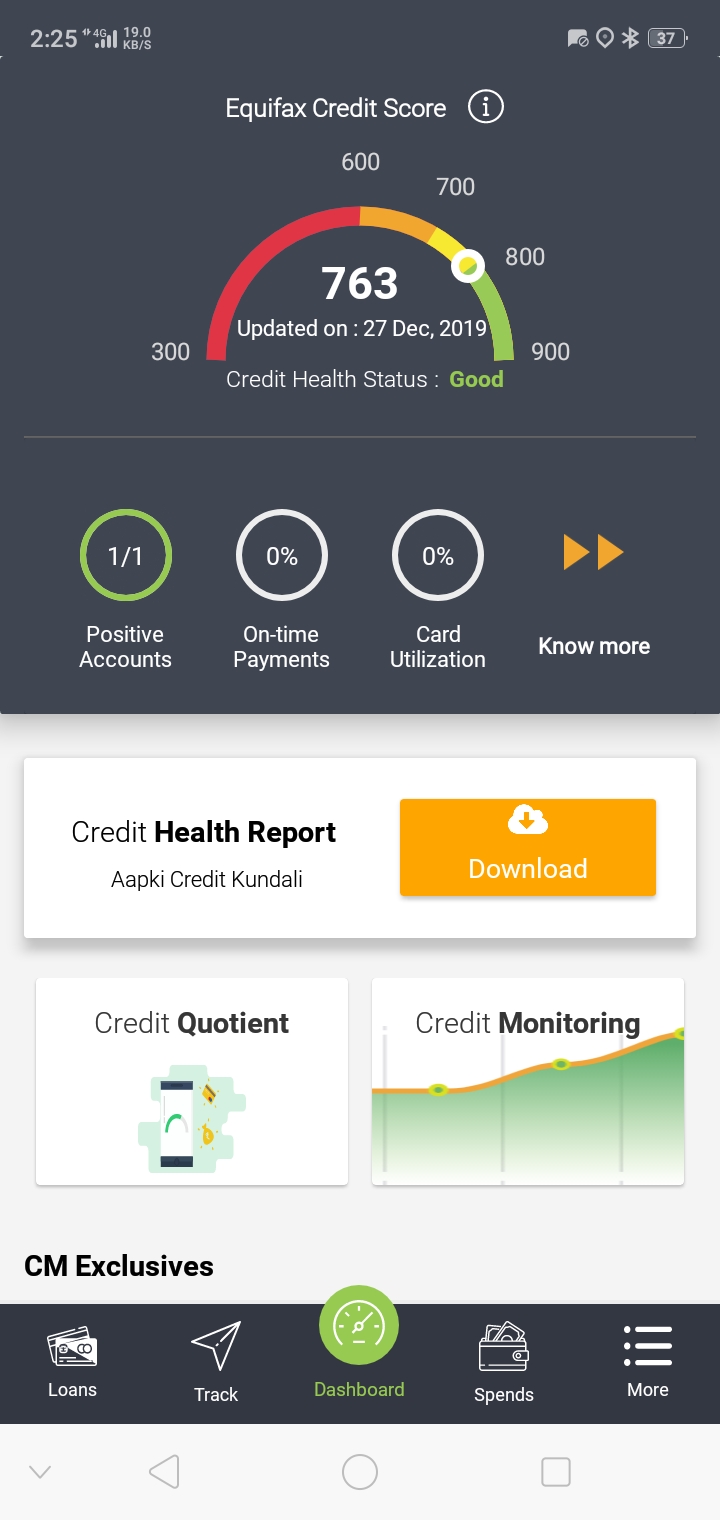Viewport: 720px width, 1520px height.
Task: Select the Dashboard tab
Action: (x=359, y=1345)
